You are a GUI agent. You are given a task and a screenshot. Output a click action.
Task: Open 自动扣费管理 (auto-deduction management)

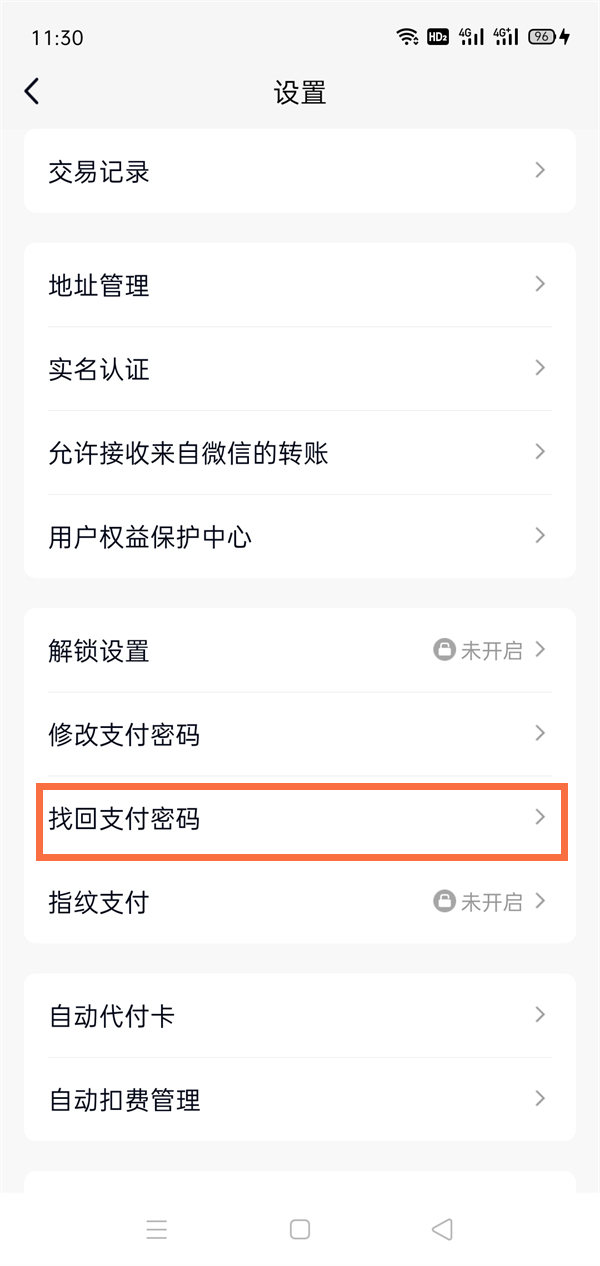[300, 1100]
